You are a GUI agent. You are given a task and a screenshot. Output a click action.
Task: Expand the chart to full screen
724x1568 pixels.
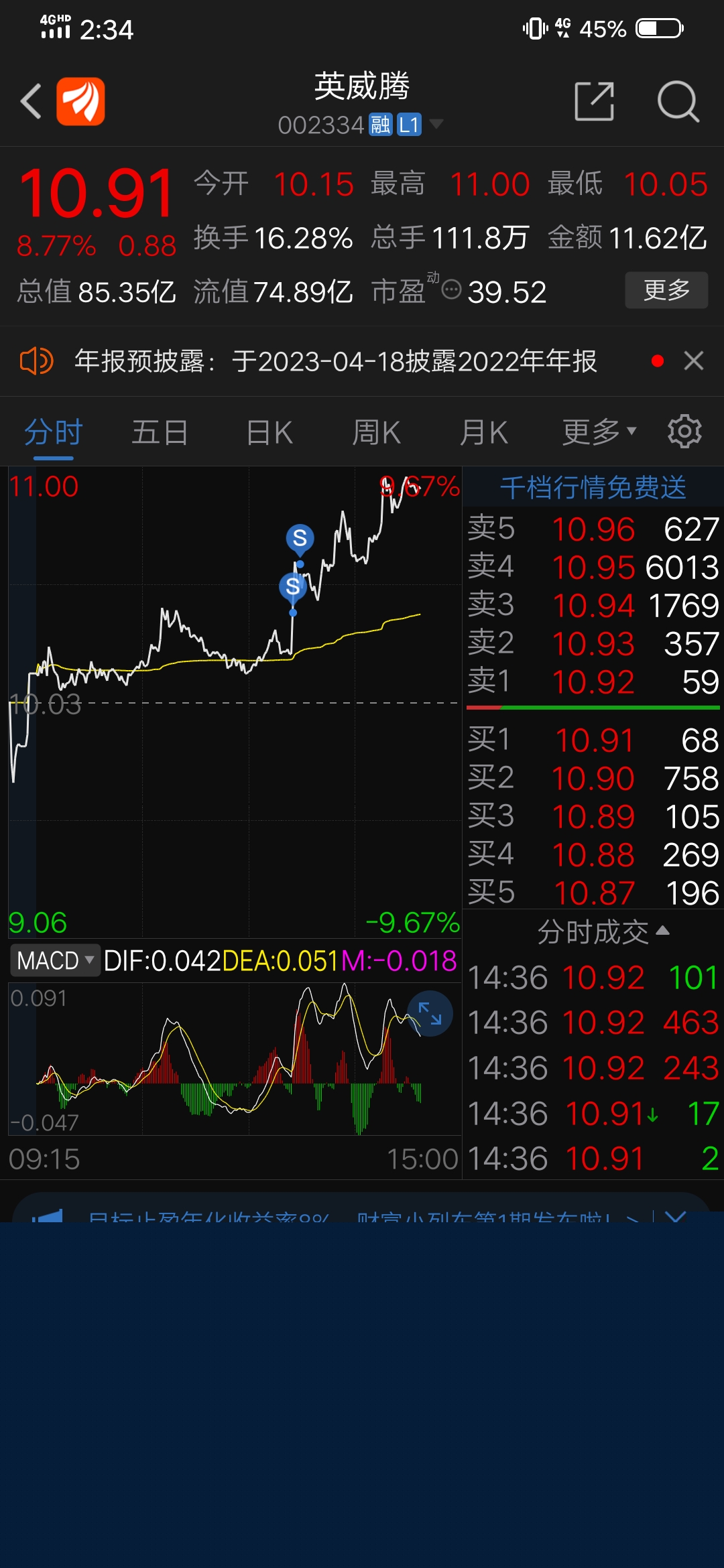coord(430,1014)
